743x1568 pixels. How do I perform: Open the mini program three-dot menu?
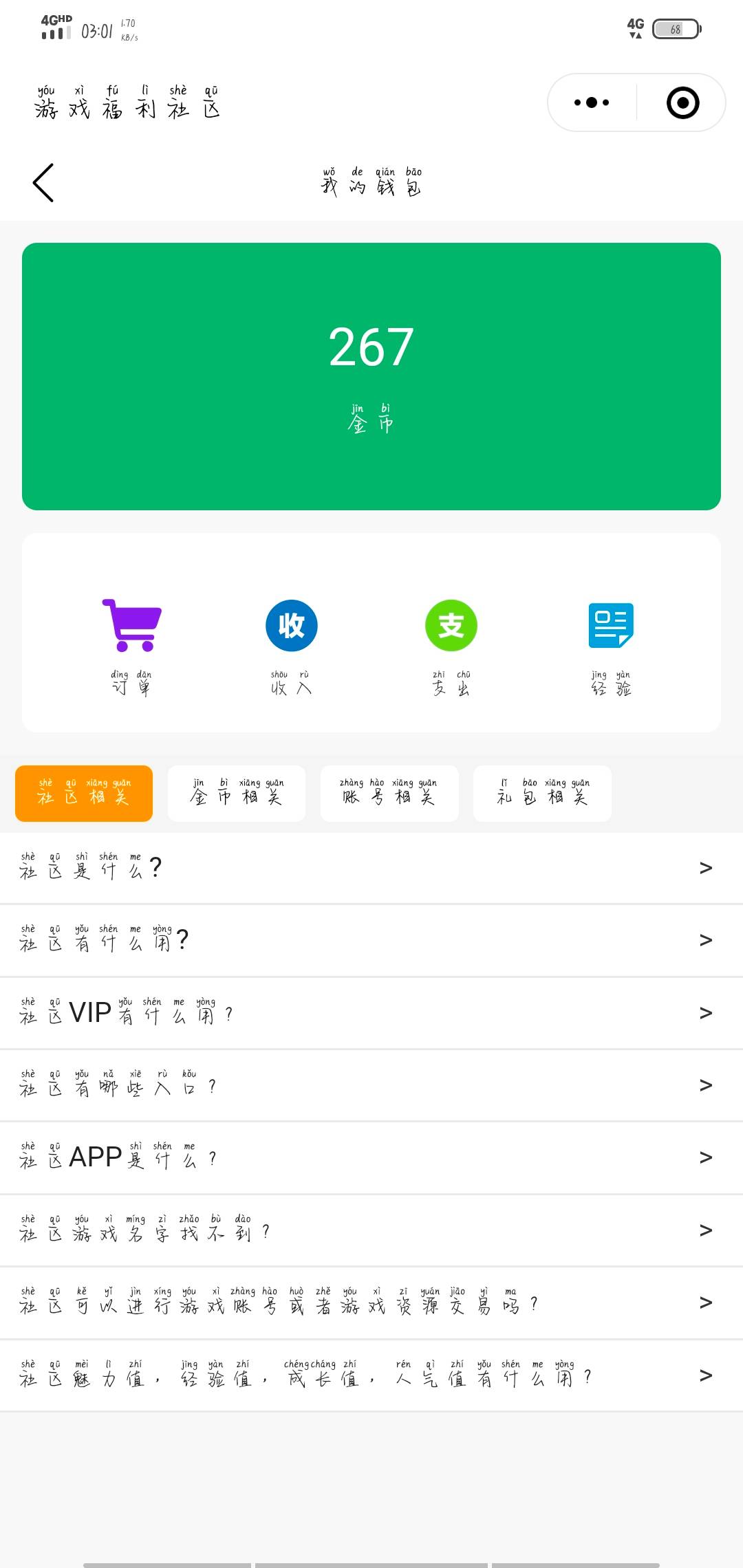(x=592, y=103)
